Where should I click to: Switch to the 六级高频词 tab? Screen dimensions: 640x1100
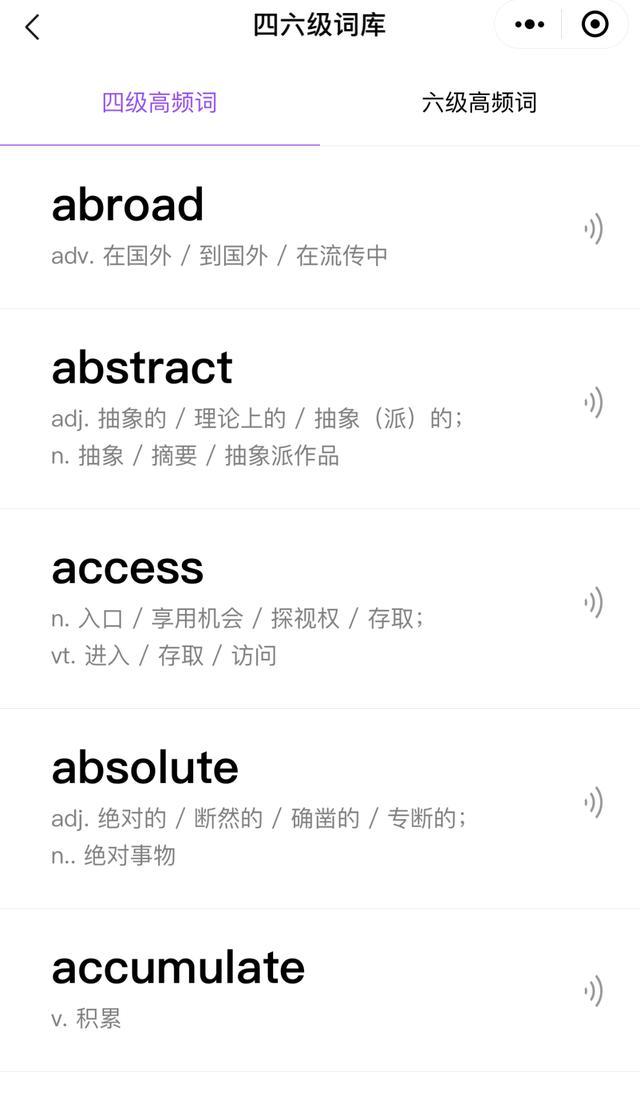pyautogui.click(x=479, y=103)
